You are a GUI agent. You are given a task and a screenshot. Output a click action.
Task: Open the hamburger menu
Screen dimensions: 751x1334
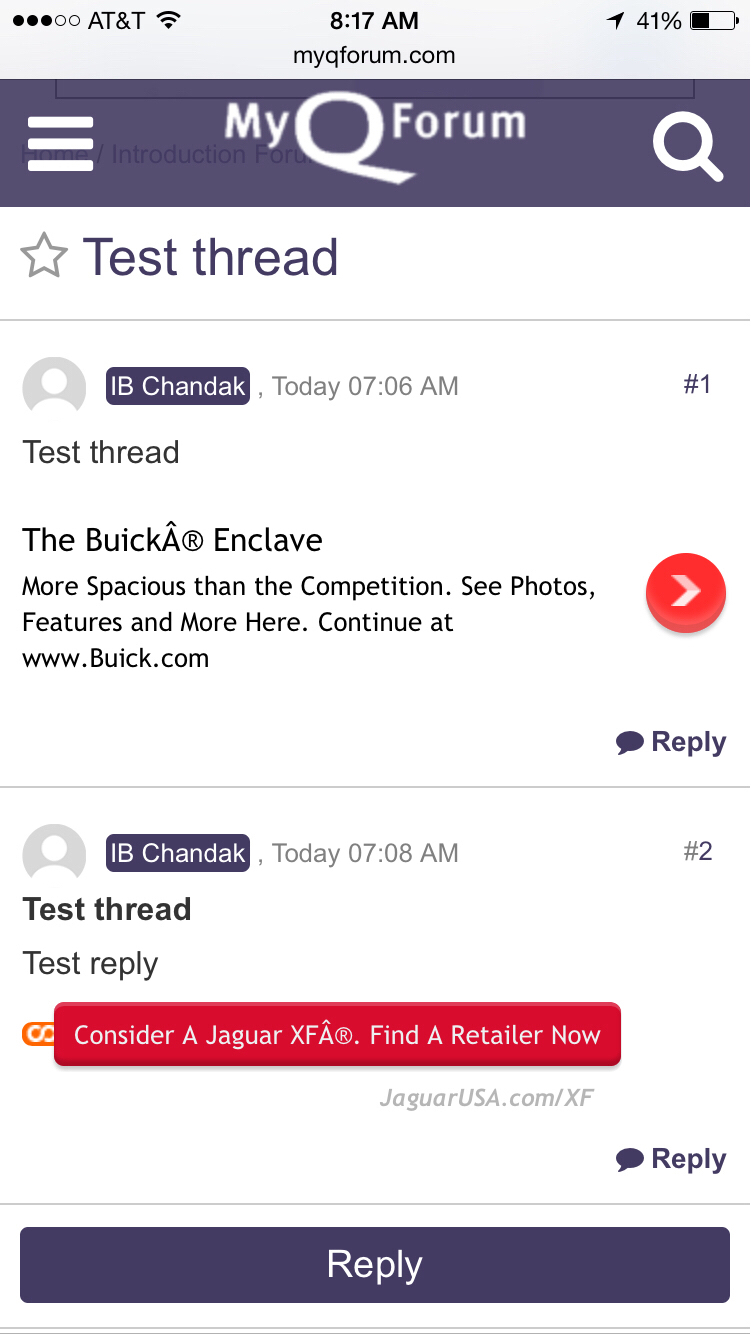60,144
